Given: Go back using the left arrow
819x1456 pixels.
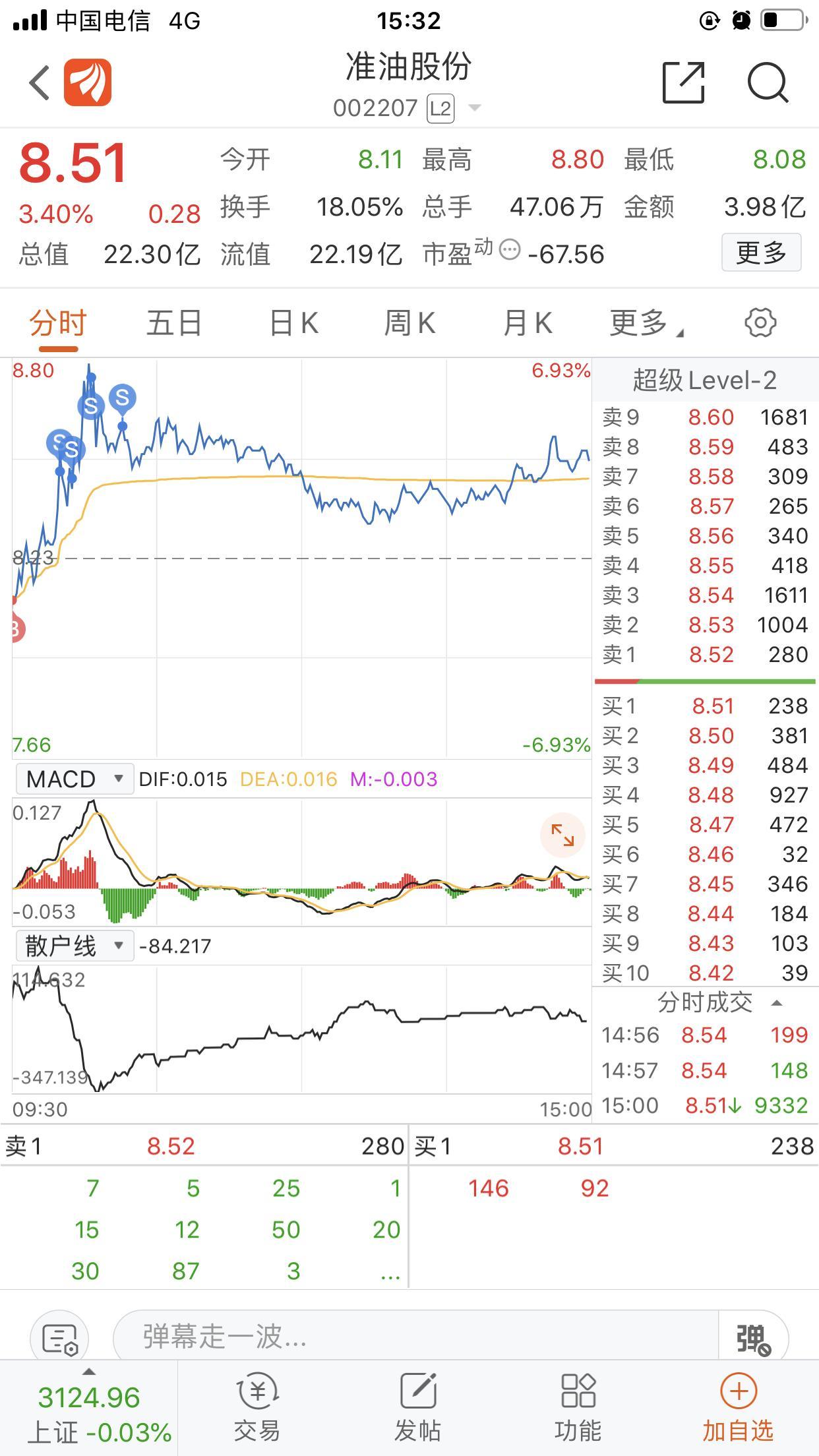Looking at the screenshot, I should [x=40, y=83].
